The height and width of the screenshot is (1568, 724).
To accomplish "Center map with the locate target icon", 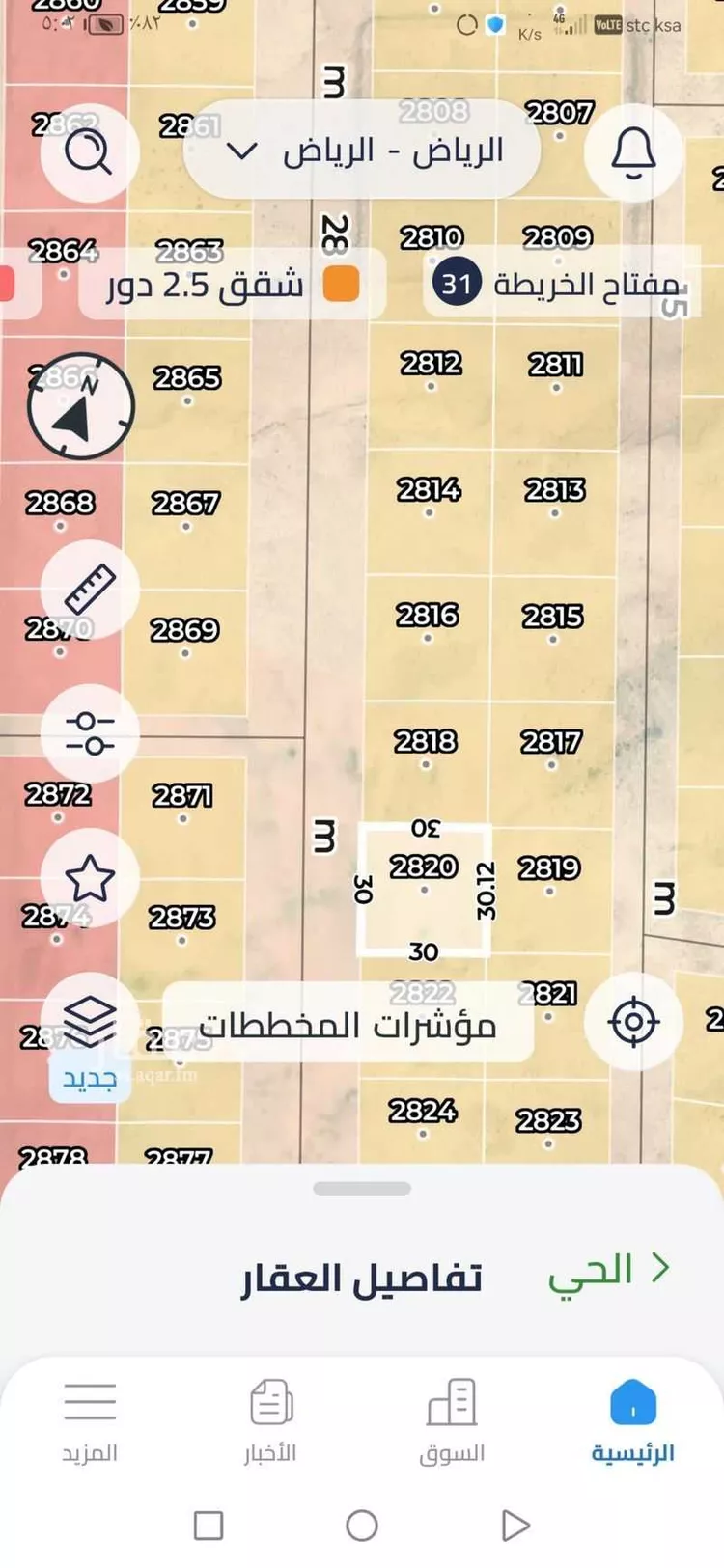I will coord(632,1023).
